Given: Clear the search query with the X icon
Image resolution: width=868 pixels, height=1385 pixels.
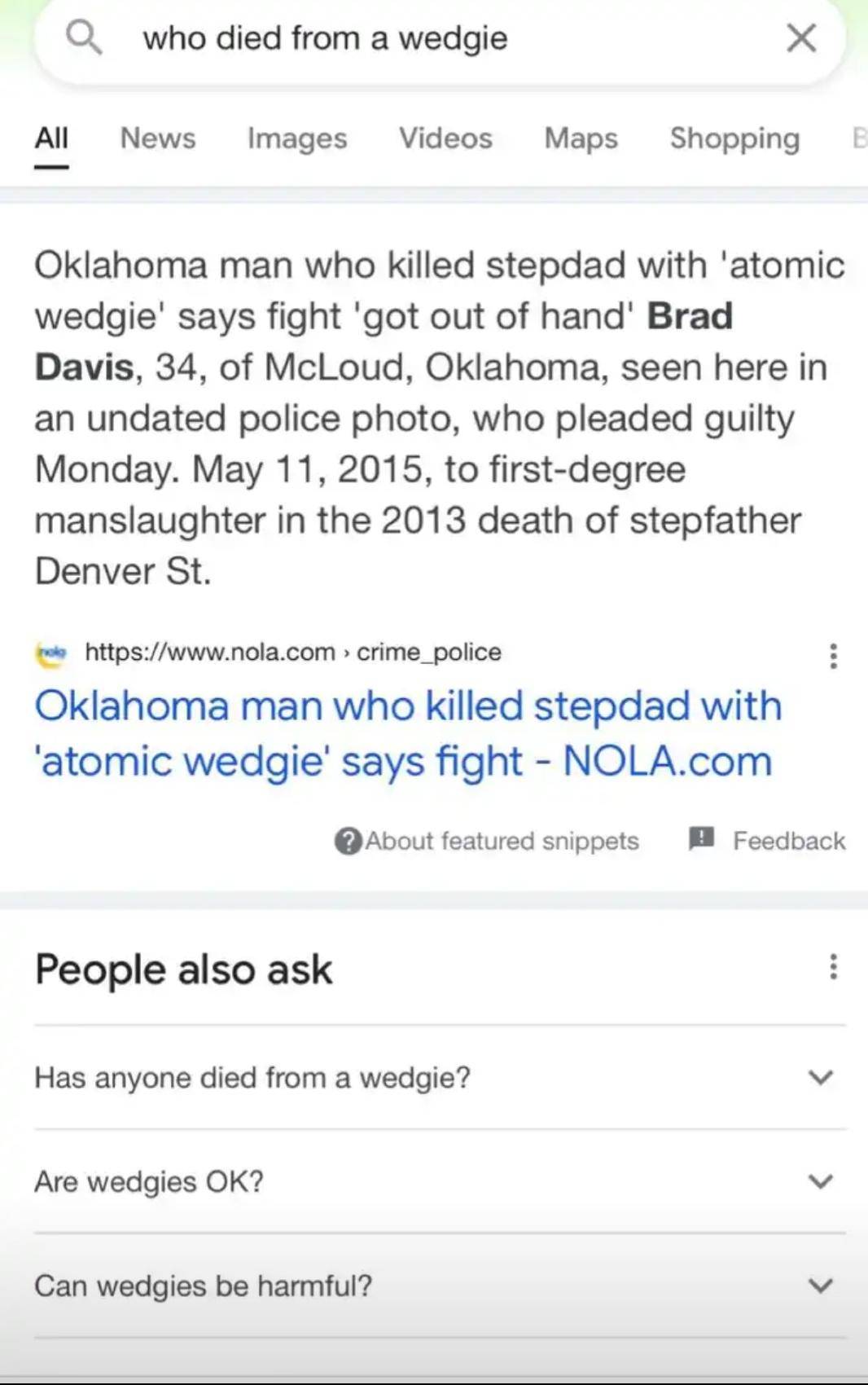Looking at the screenshot, I should (802, 37).
